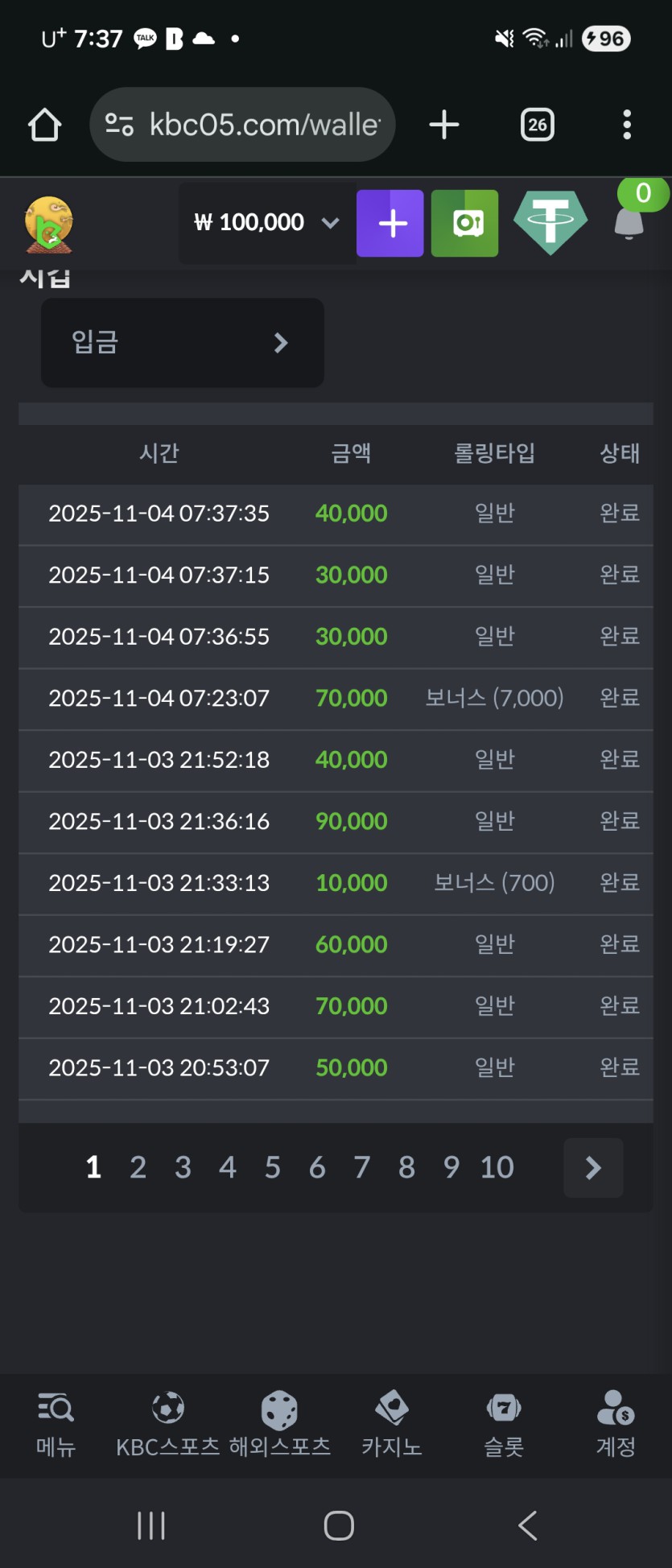Go to page 2 of history
672x1568 pixels.
138,1167
